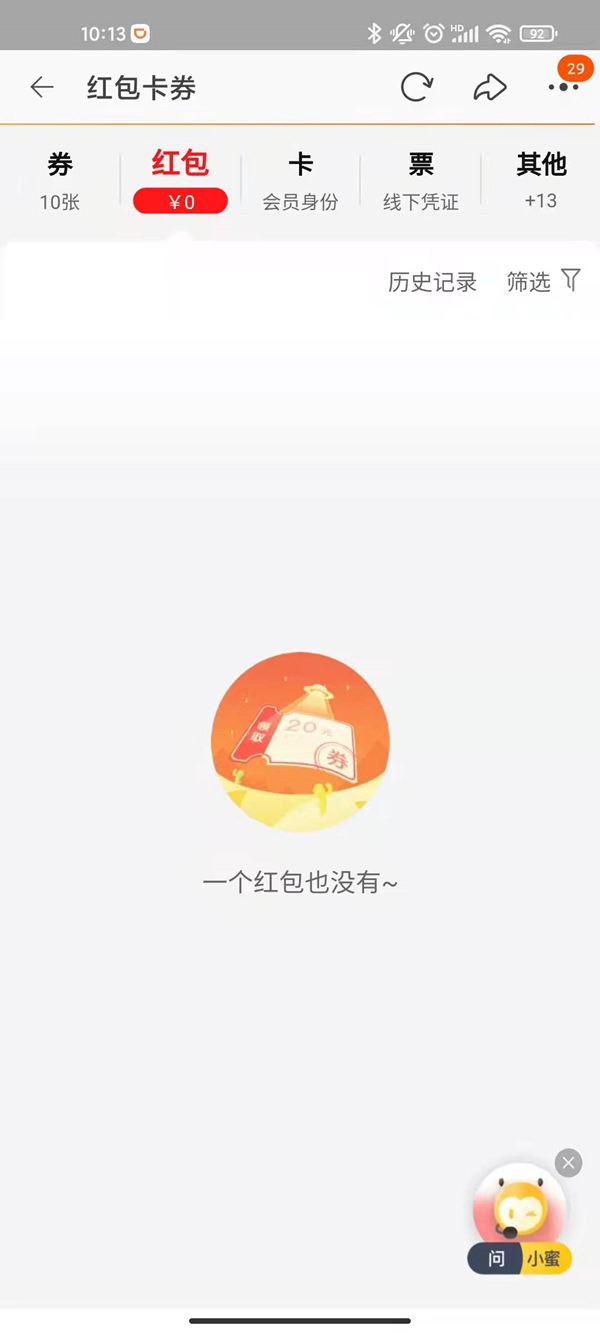Viewport: 600px width, 1333px height.
Task: Open 历史记录
Action: tap(432, 282)
